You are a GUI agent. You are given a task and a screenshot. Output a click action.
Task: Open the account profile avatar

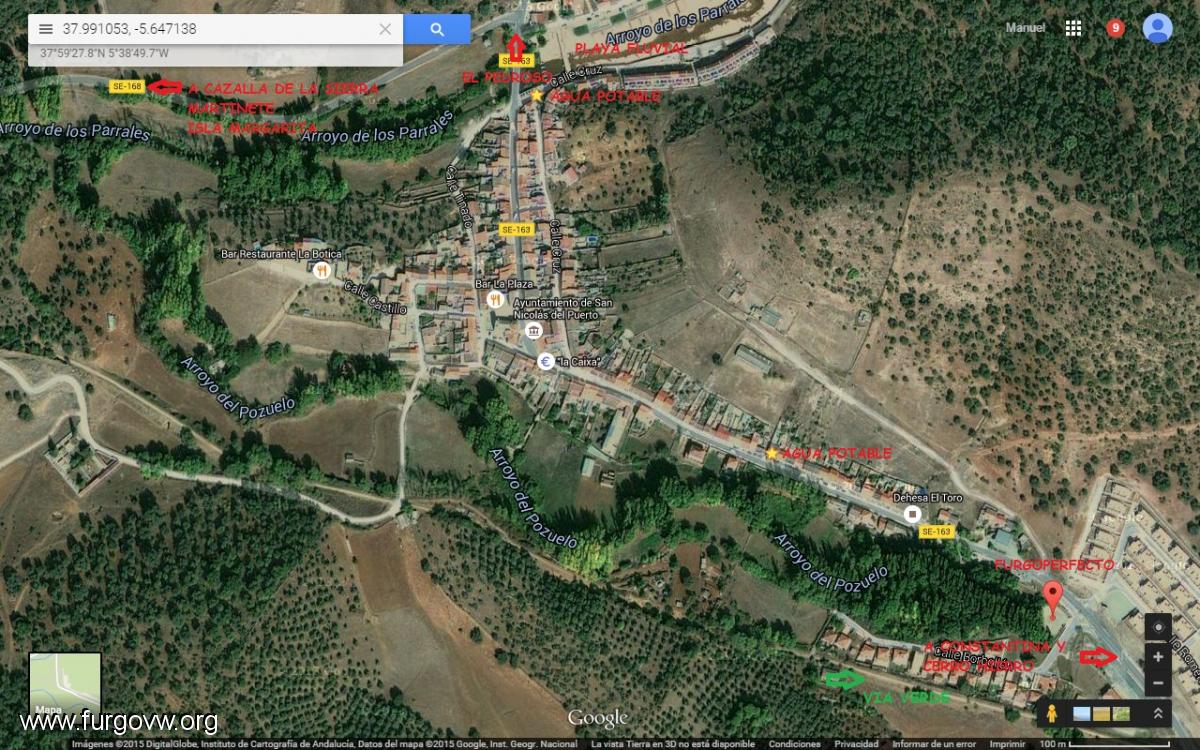[1157, 28]
